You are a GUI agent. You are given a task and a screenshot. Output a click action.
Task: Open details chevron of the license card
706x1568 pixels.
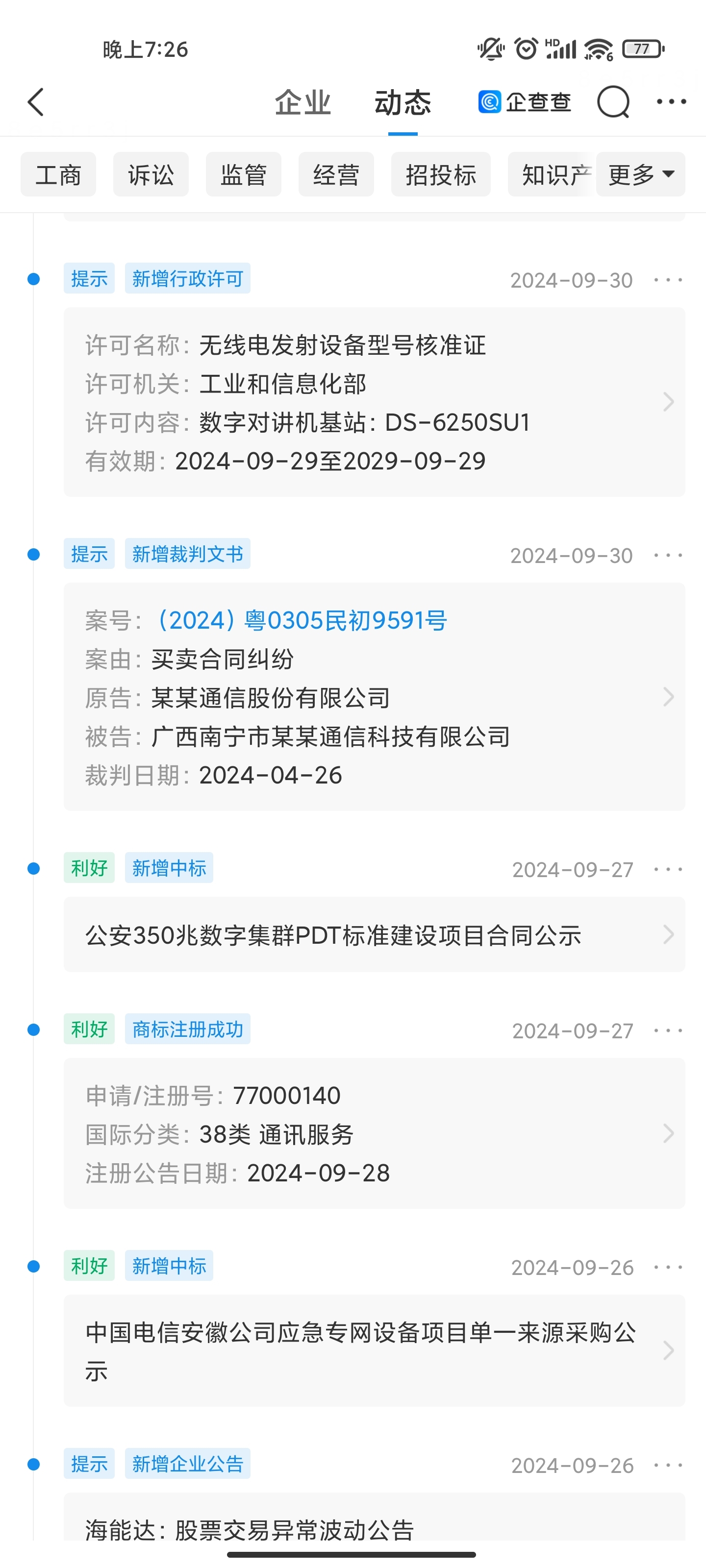click(669, 402)
